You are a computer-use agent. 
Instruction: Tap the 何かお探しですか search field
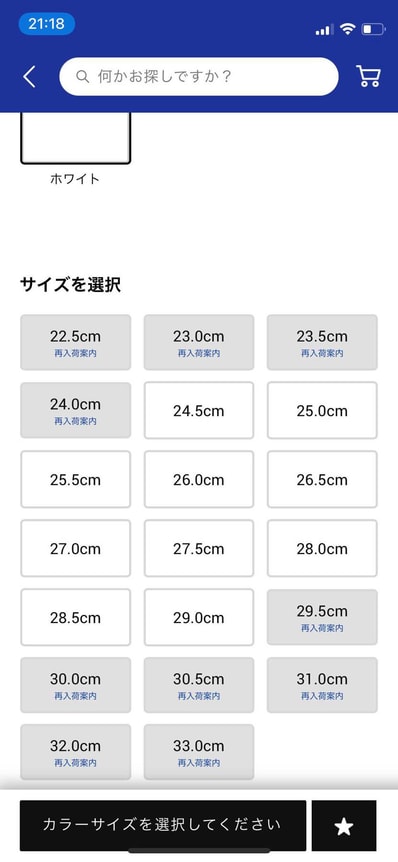coord(198,76)
